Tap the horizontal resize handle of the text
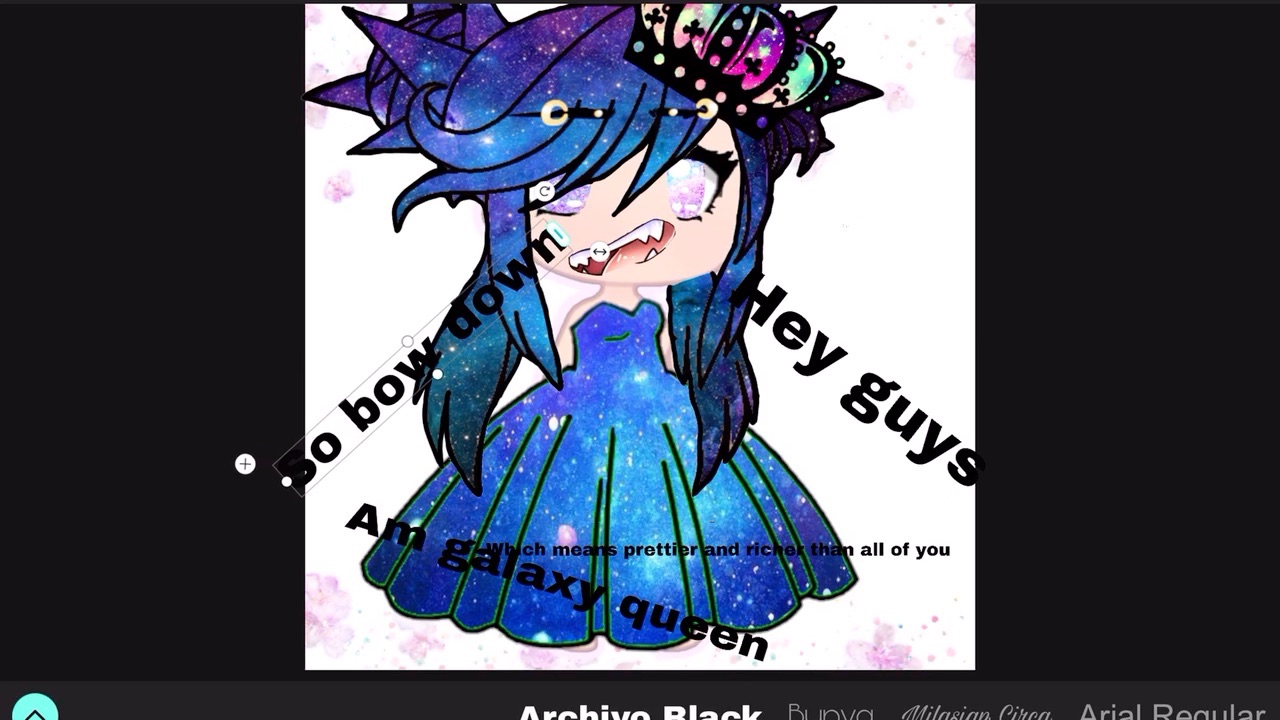The height and width of the screenshot is (720, 1280). point(599,252)
